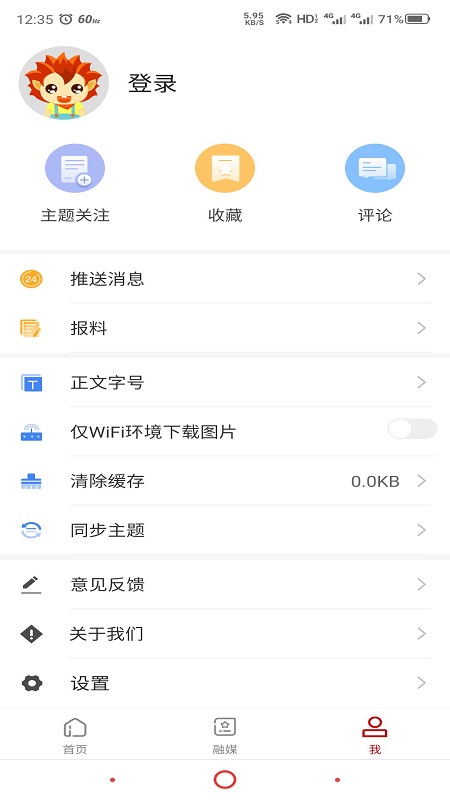This screenshot has height=800, width=450.
Task: Select 清除缓存 to clear cache
Action: point(225,481)
